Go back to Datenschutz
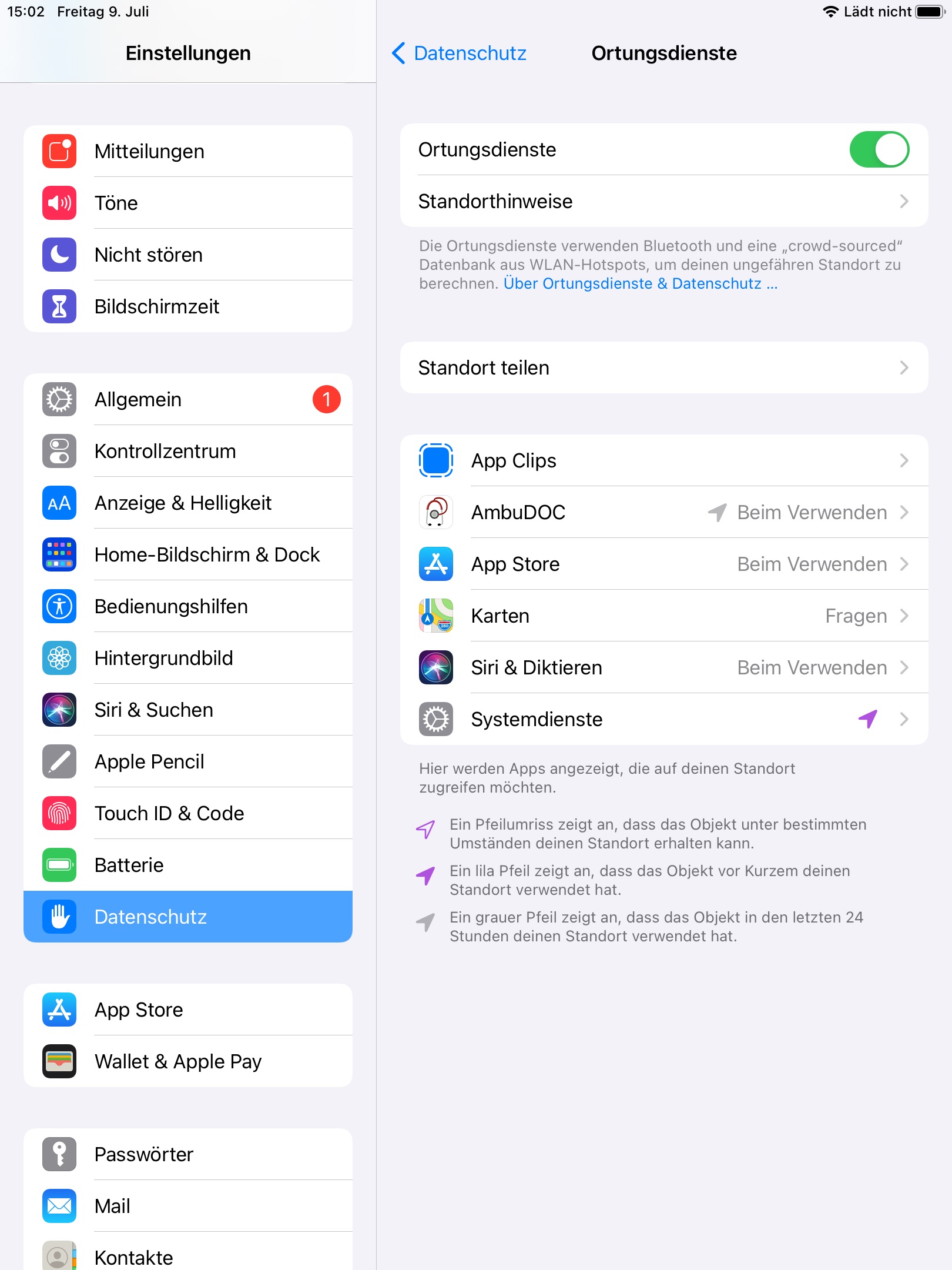This screenshot has height=1270, width=952. pos(459,53)
